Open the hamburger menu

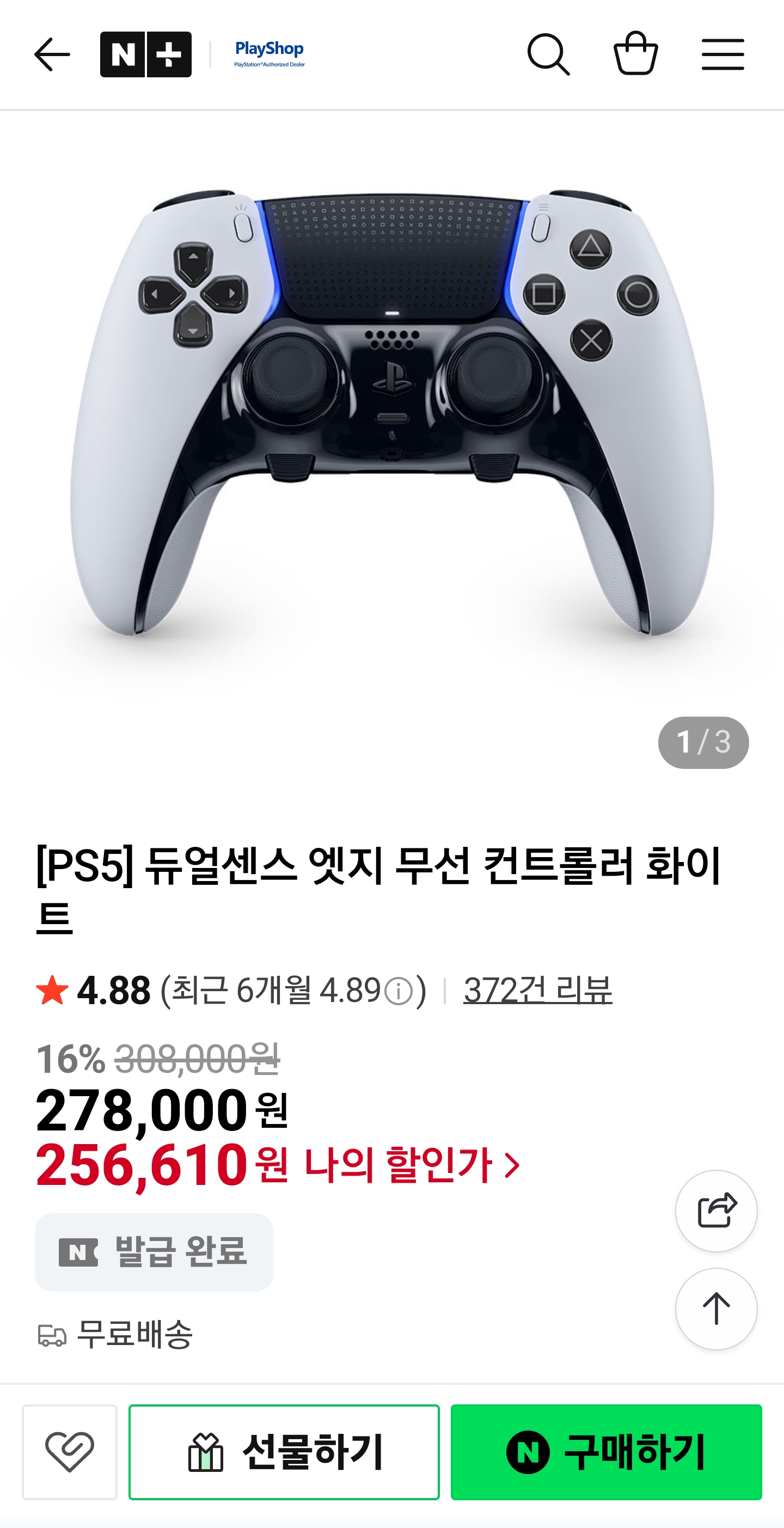(722, 54)
